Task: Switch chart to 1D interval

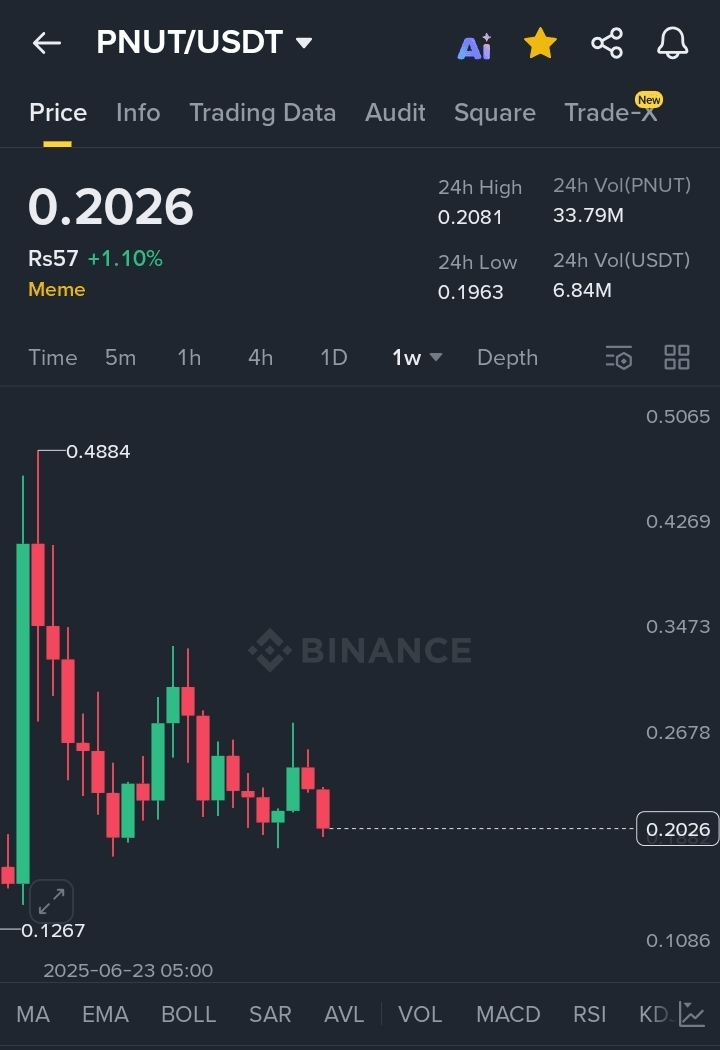Action: [333, 358]
